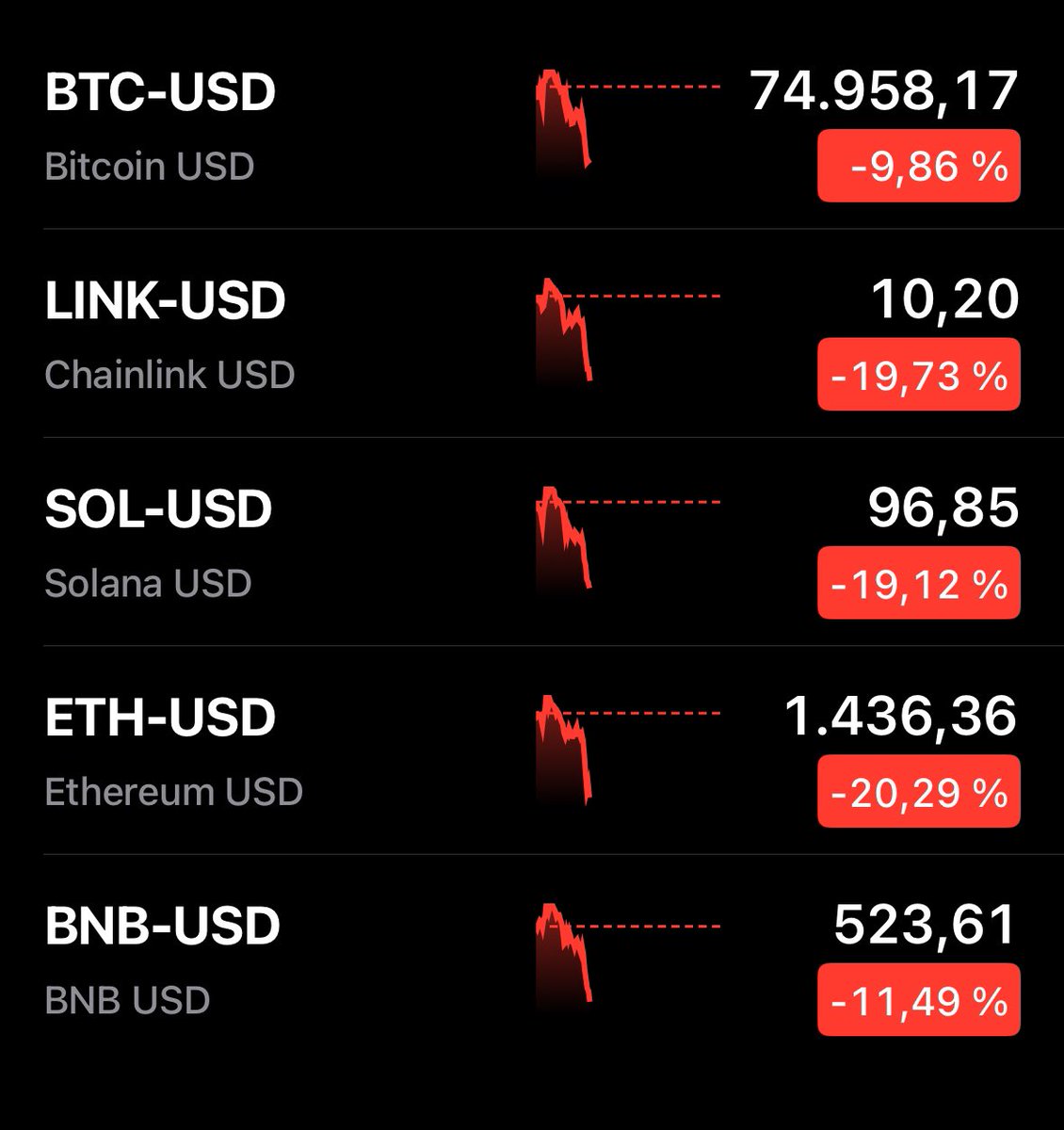This screenshot has height=1130, width=1064.
Task: Tap Ethereum's -20,29 % change badge
Action: point(918,792)
